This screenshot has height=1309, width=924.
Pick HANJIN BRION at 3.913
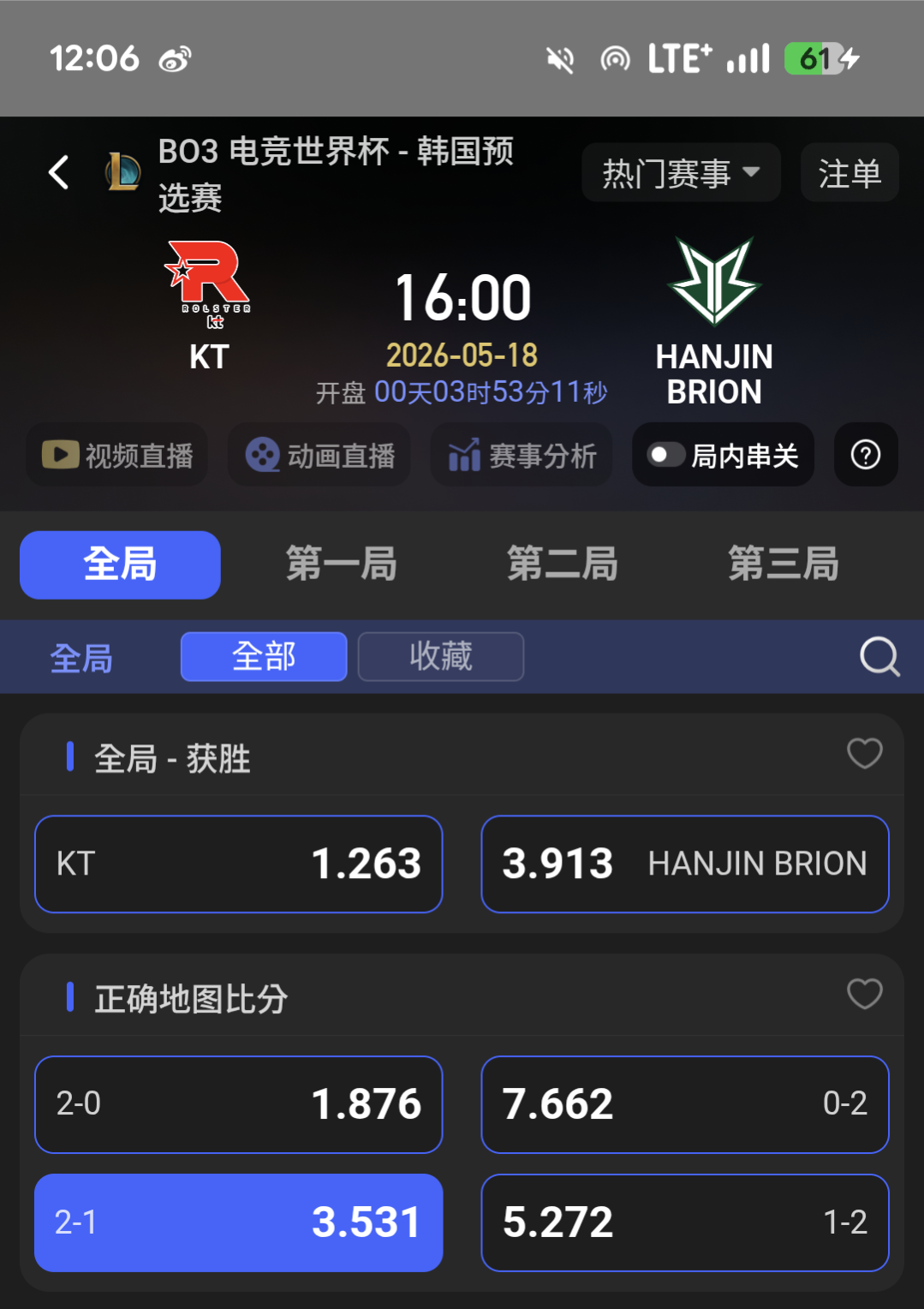[685, 864]
